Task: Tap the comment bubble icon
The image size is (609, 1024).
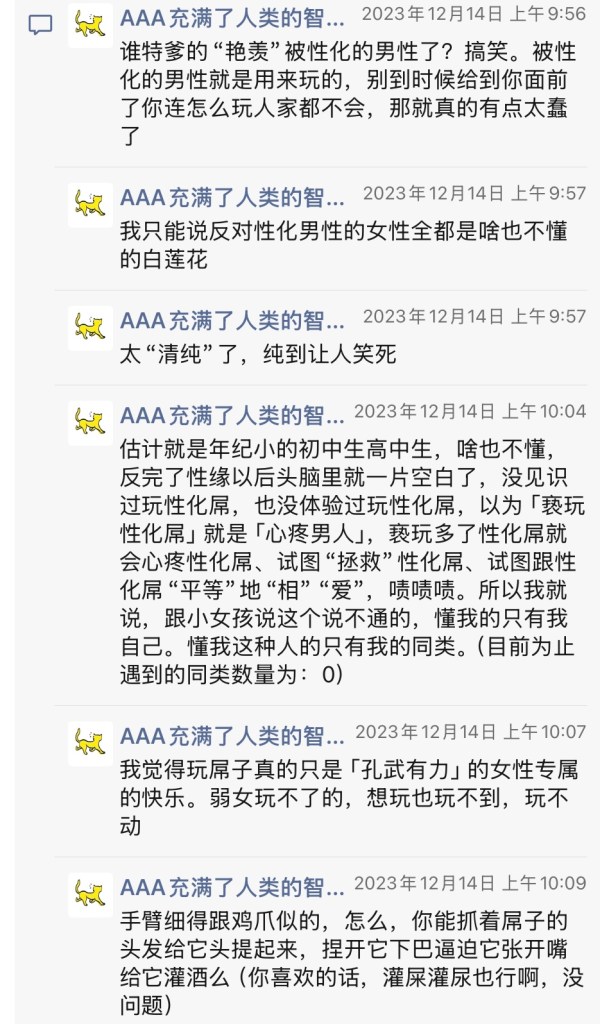Action: click(x=40, y=26)
